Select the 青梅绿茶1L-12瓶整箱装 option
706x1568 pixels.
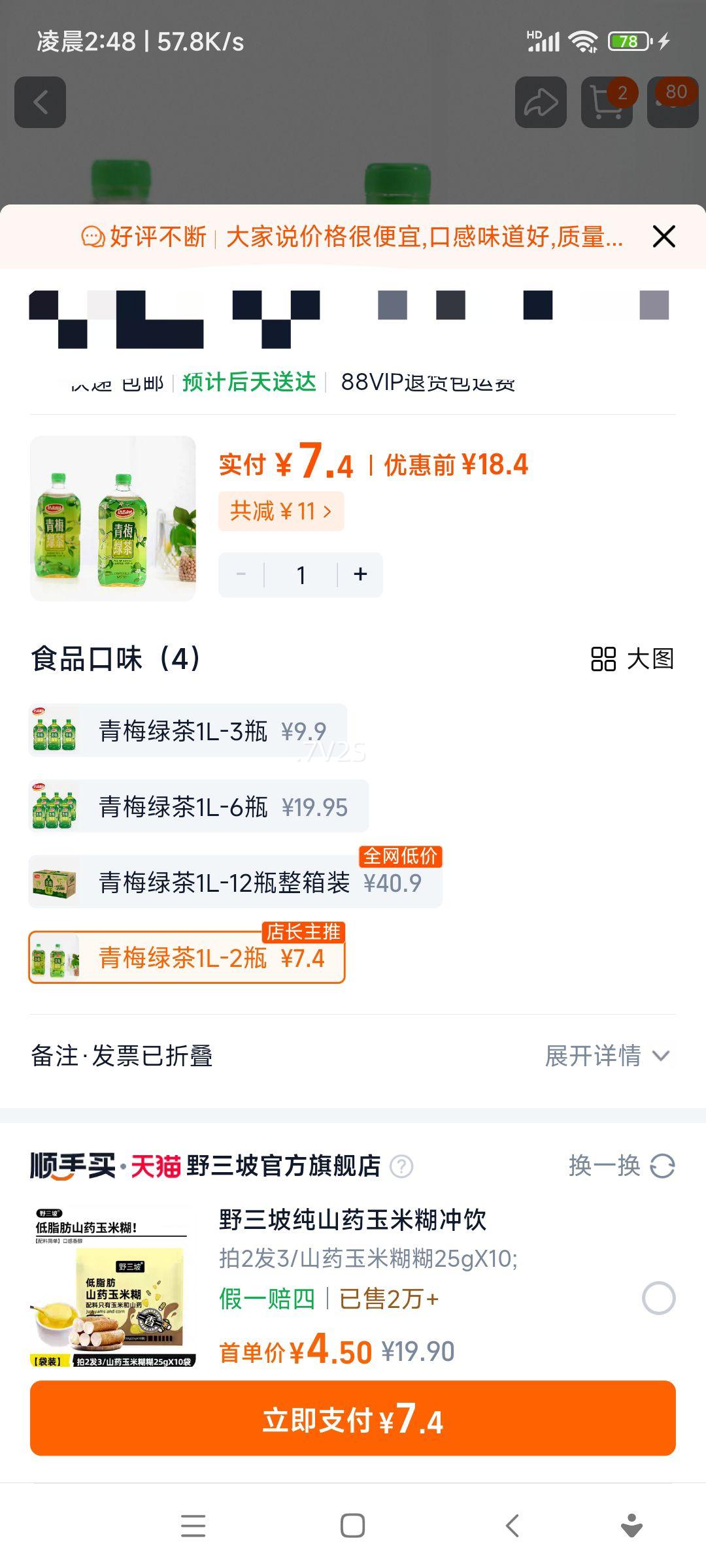click(235, 884)
